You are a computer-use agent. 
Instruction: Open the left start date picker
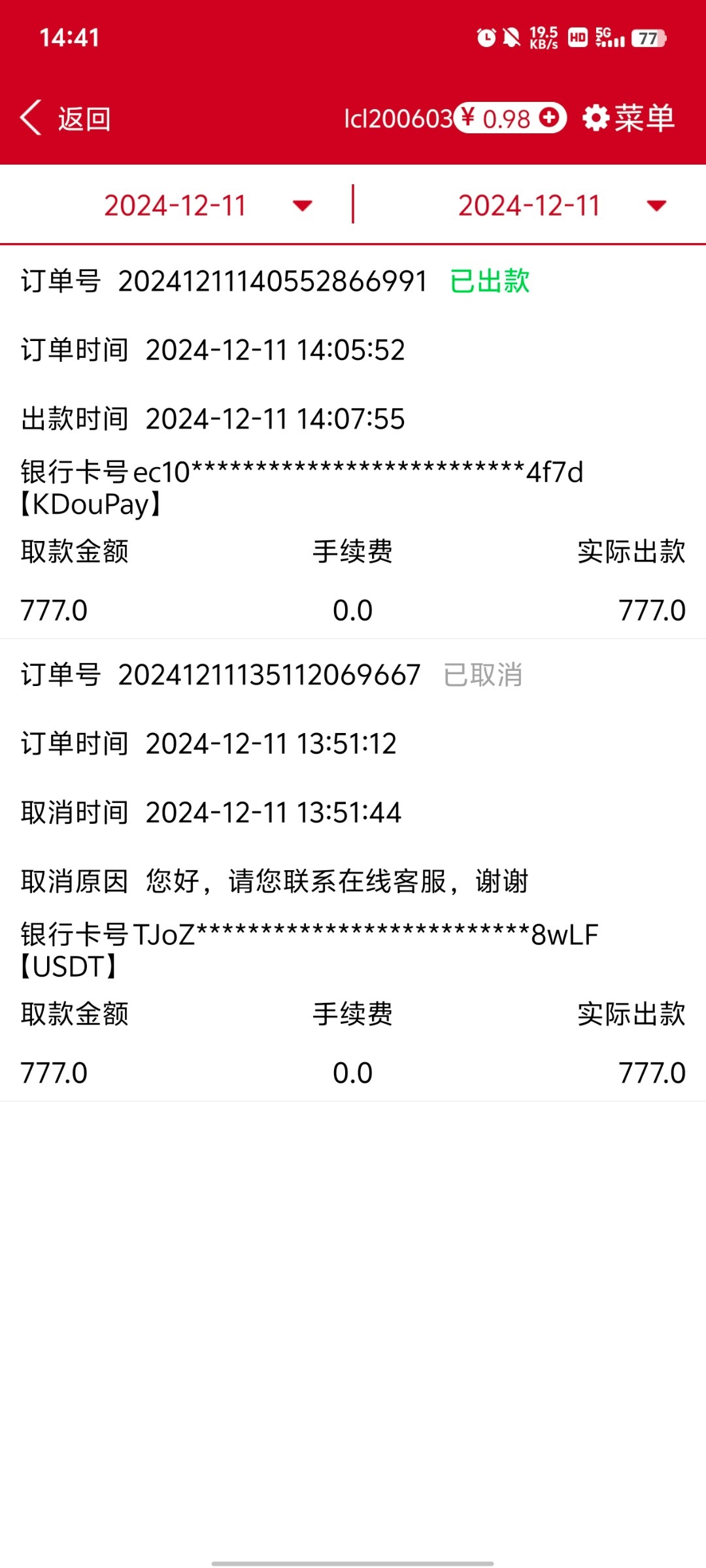pos(176,204)
